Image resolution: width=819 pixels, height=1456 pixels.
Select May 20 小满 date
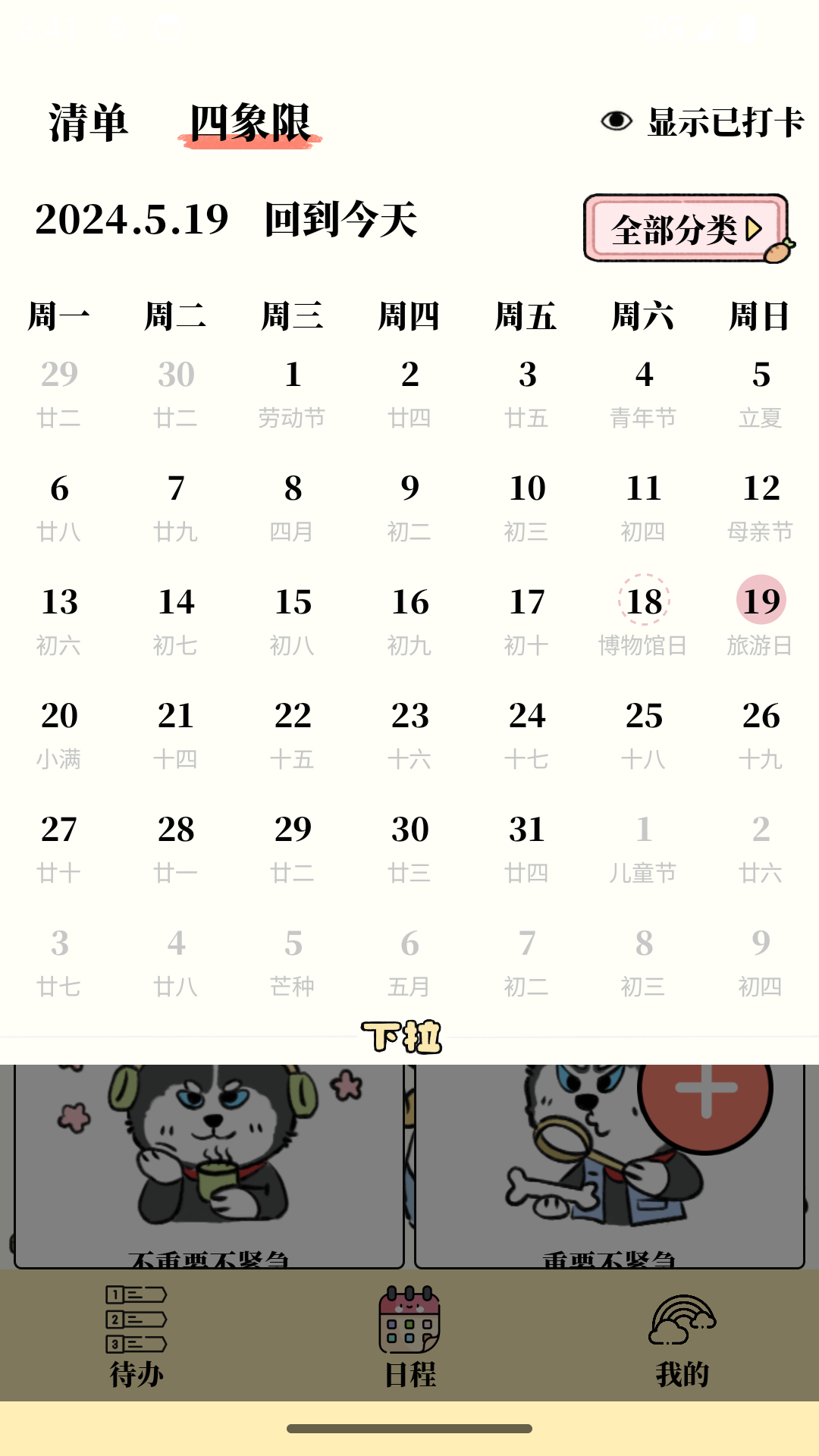click(59, 734)
